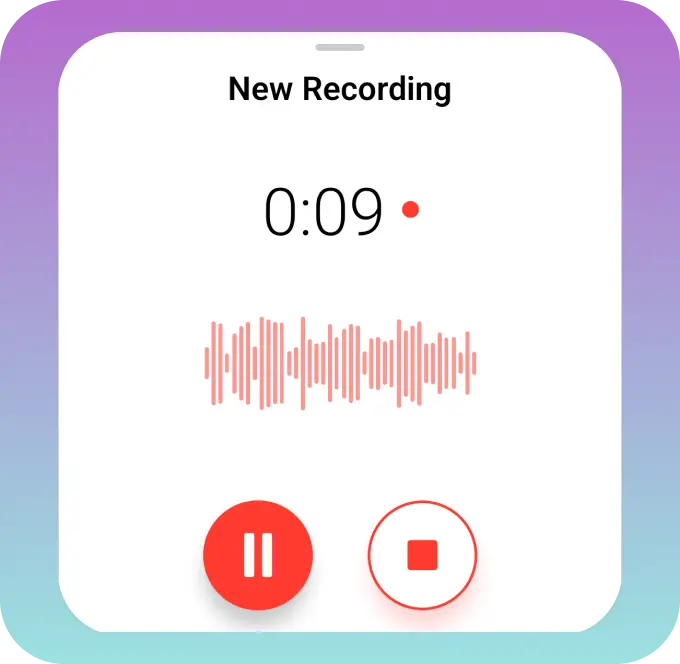The width and height of the screenshot is (680, 664).
Task: Stop the recording with the square button
Action: coord(422,555)
